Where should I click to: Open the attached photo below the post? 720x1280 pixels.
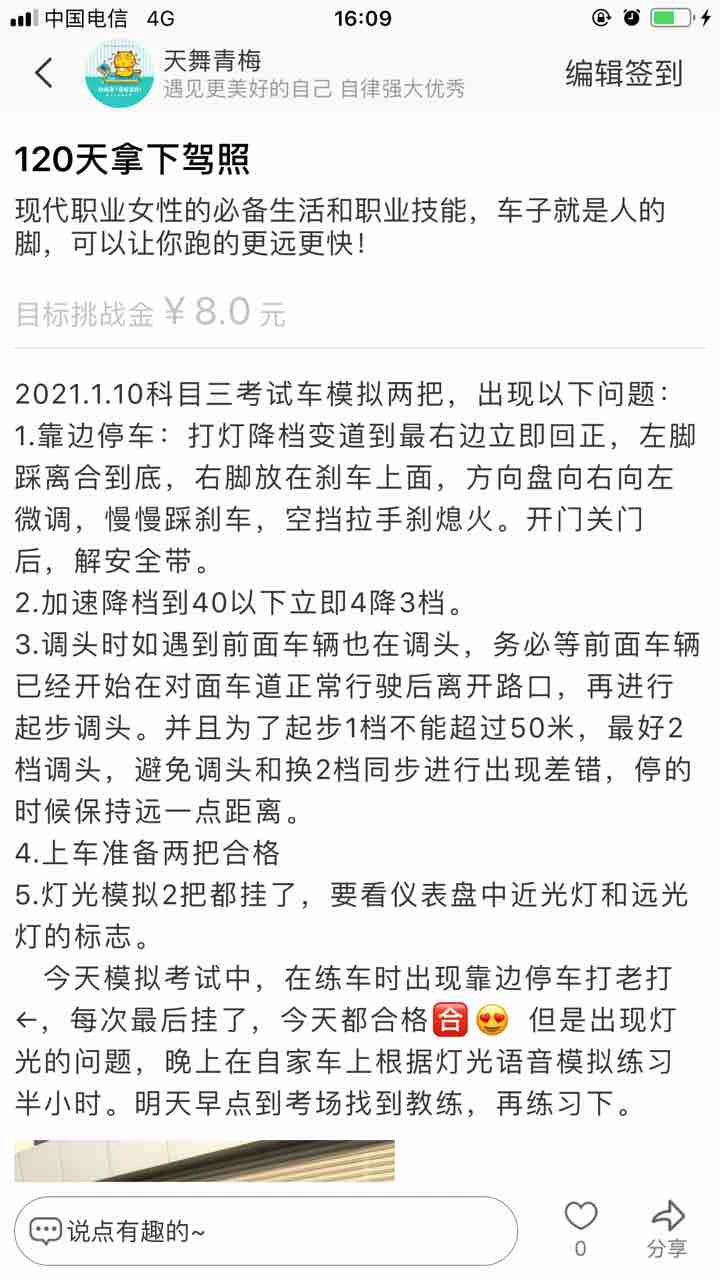(204, 1160)
